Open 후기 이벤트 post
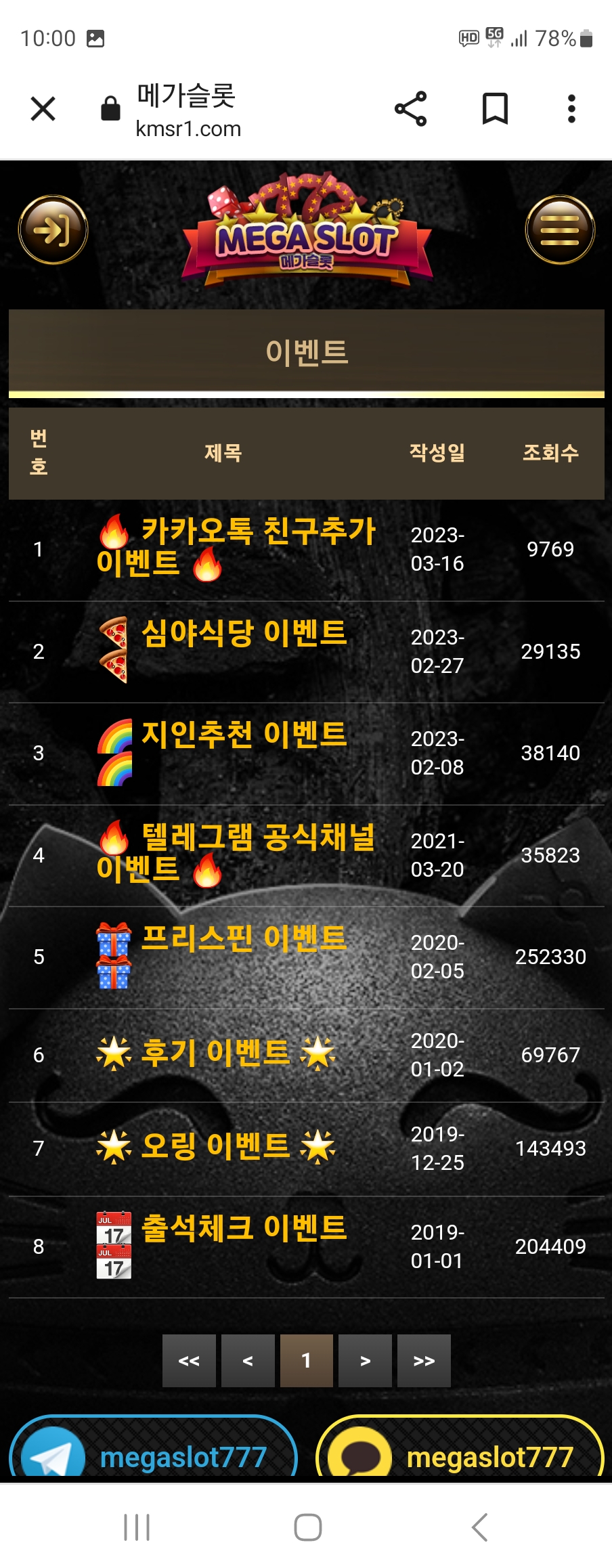This screenshot has width=612, height=1568. 216,1053
